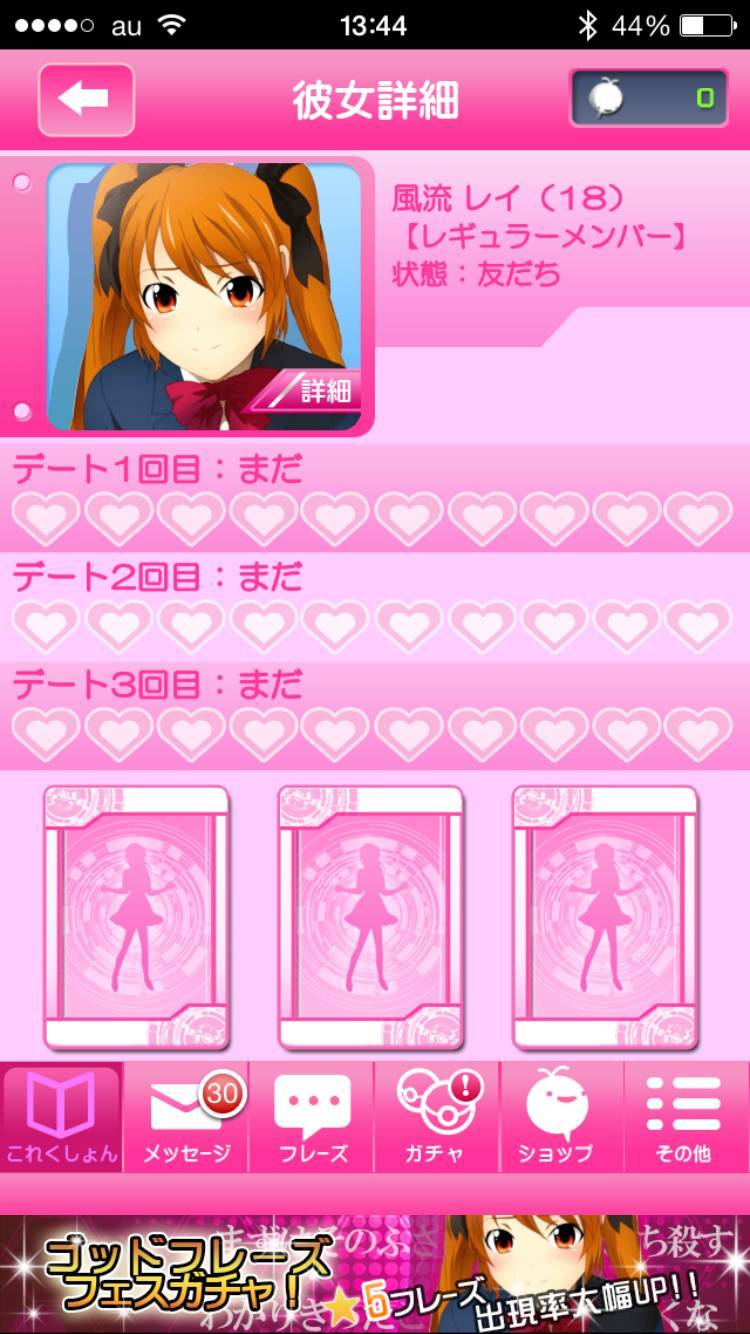Open the ガチャ tab
The height and width of the screenshot is (1334, 750).
[x=436, y=1118]
